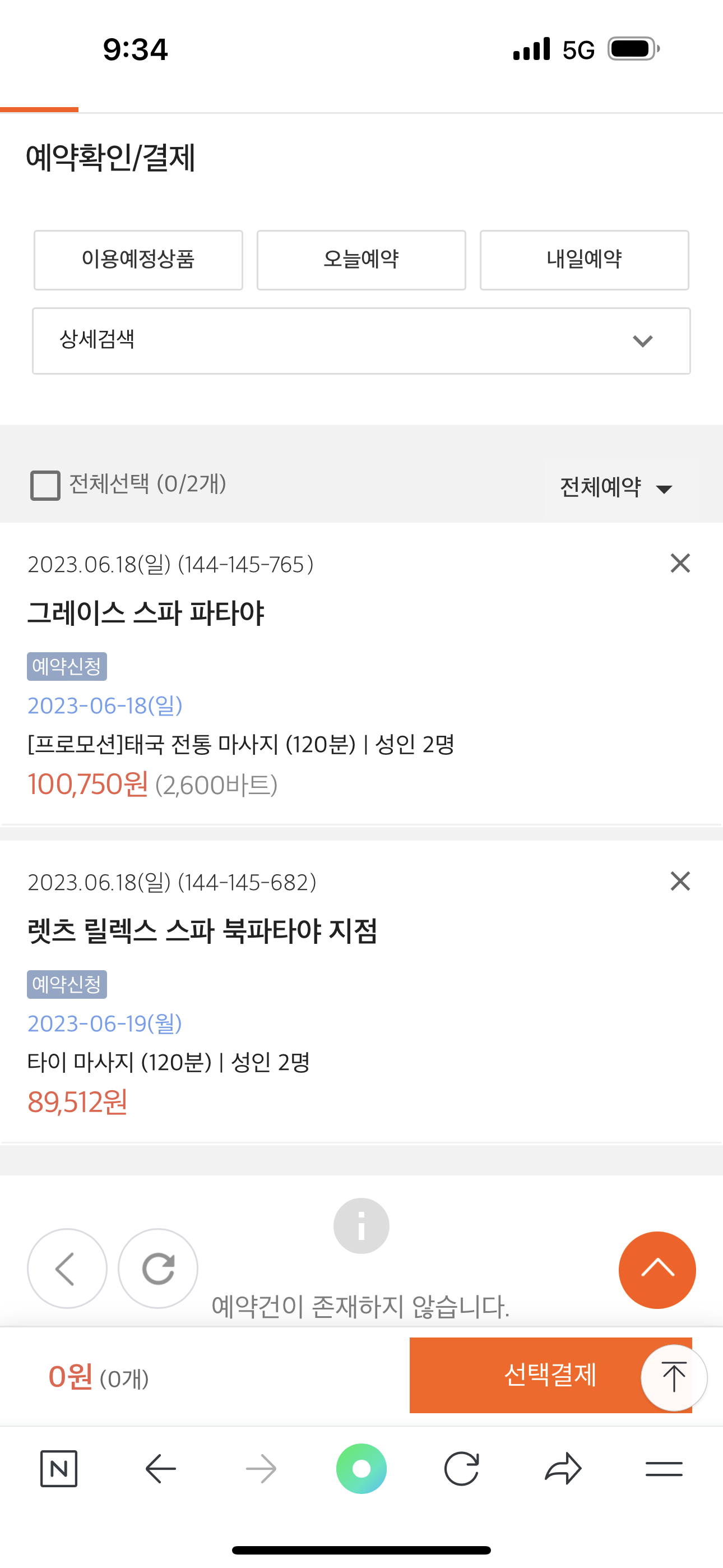Viewport: 723px width, 1568px height.
Task: Remove the 렛츠 릴렉스 스파 booking
Action: pyautogui.click(x=680, y=882)
